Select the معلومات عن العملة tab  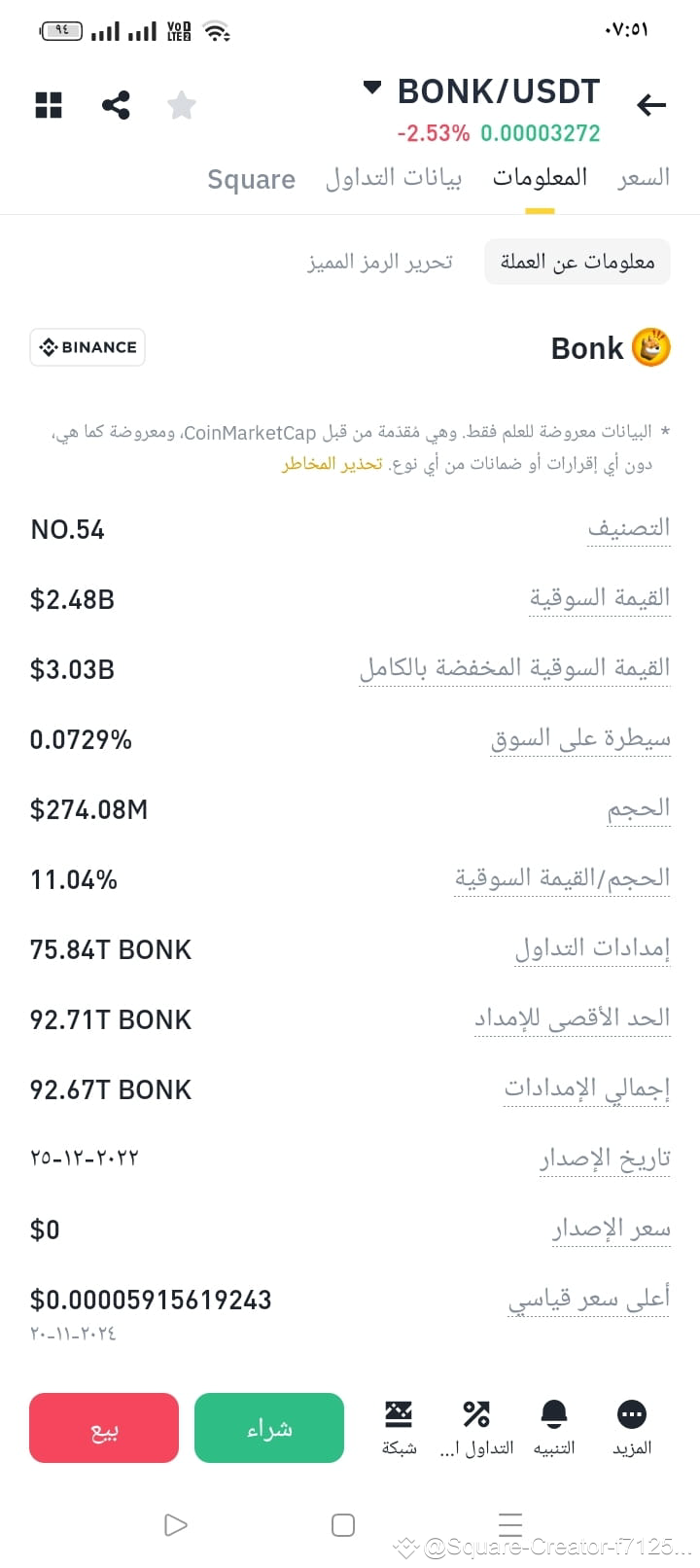pos(577,261)
